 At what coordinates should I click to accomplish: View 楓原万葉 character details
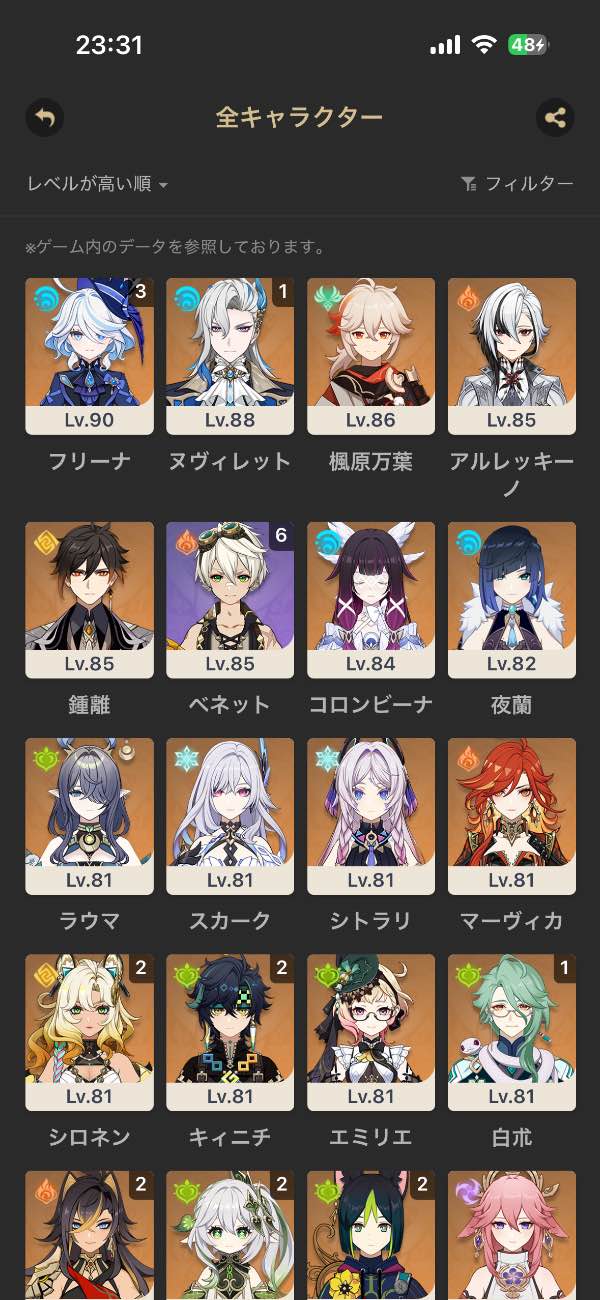click(x=371, y=356)
